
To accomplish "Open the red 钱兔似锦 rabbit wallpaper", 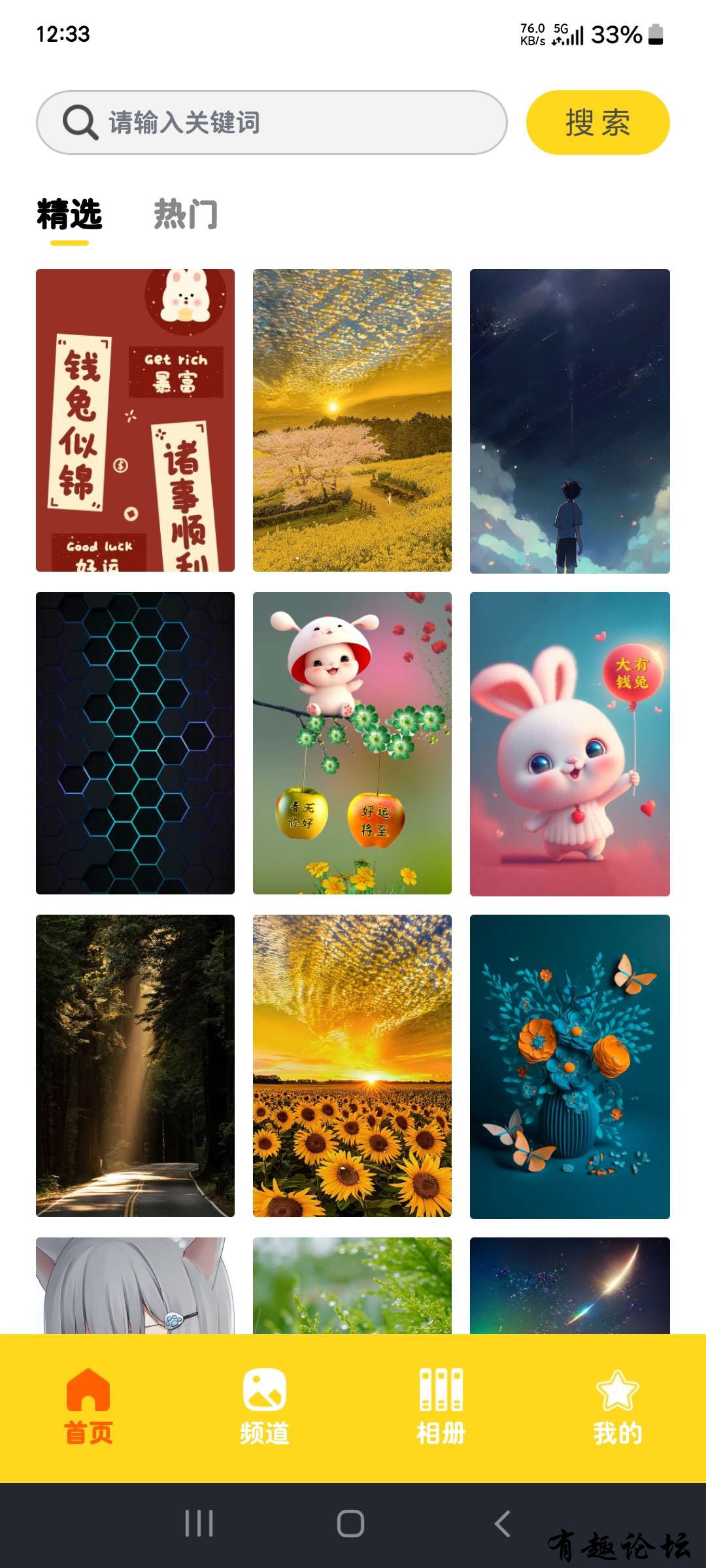I will click(x=135, y=420).
